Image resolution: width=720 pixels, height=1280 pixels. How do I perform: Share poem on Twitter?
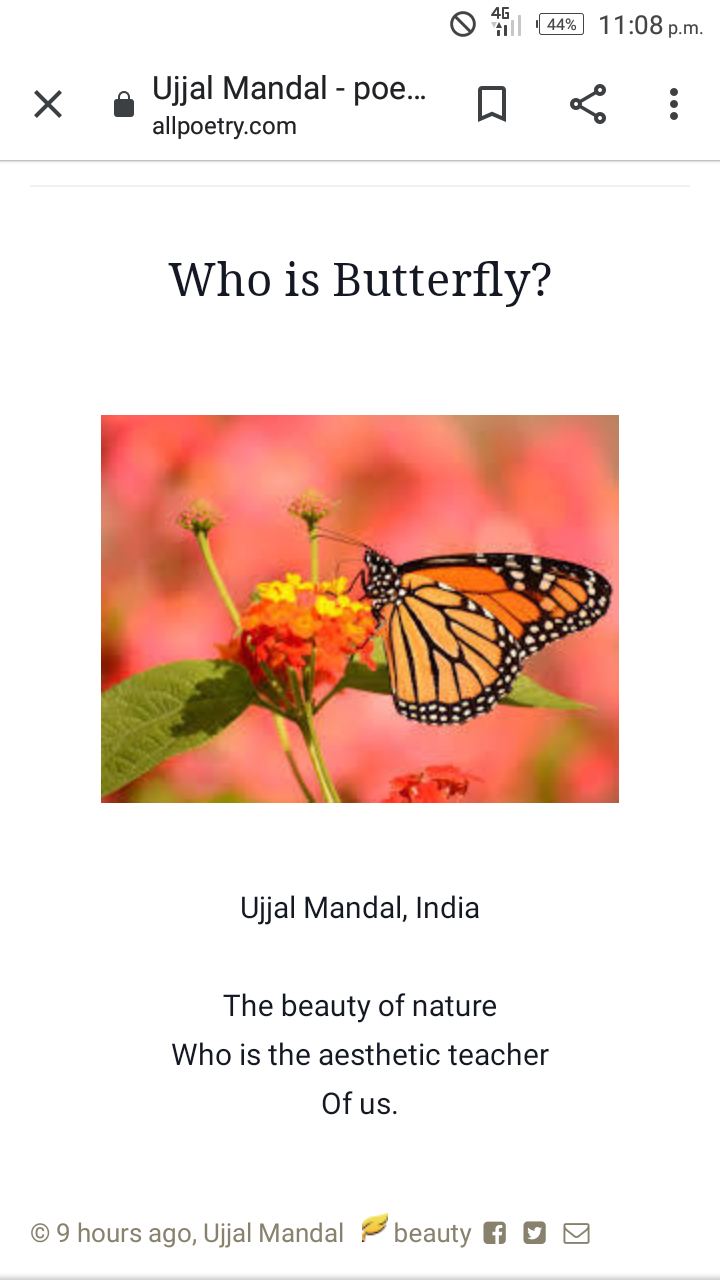coord(535,1233)
